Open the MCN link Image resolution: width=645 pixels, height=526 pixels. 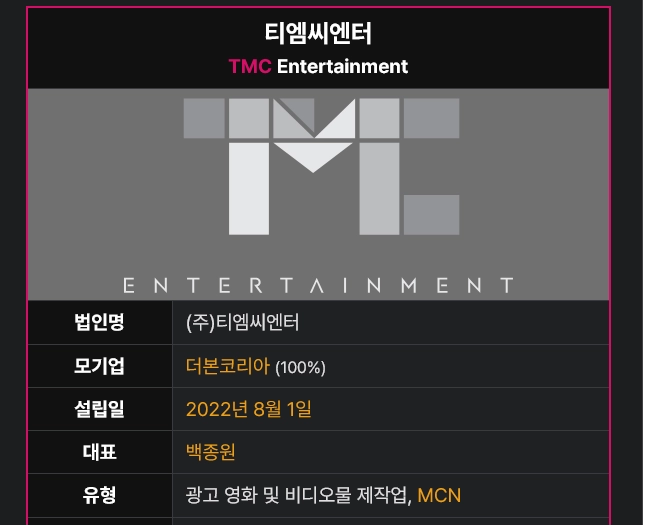pos(438,495)
